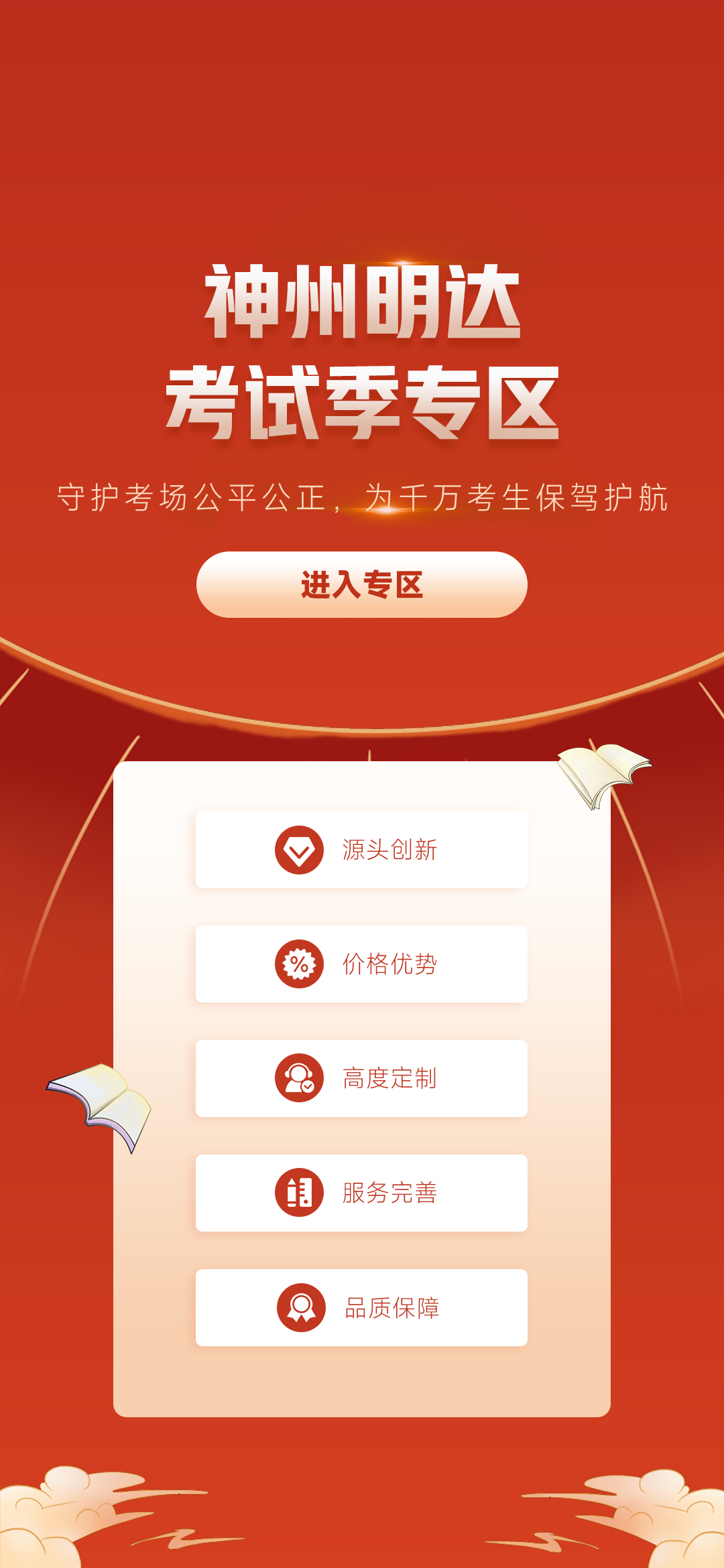Open the 源头创新 card

tap(361, 849)
